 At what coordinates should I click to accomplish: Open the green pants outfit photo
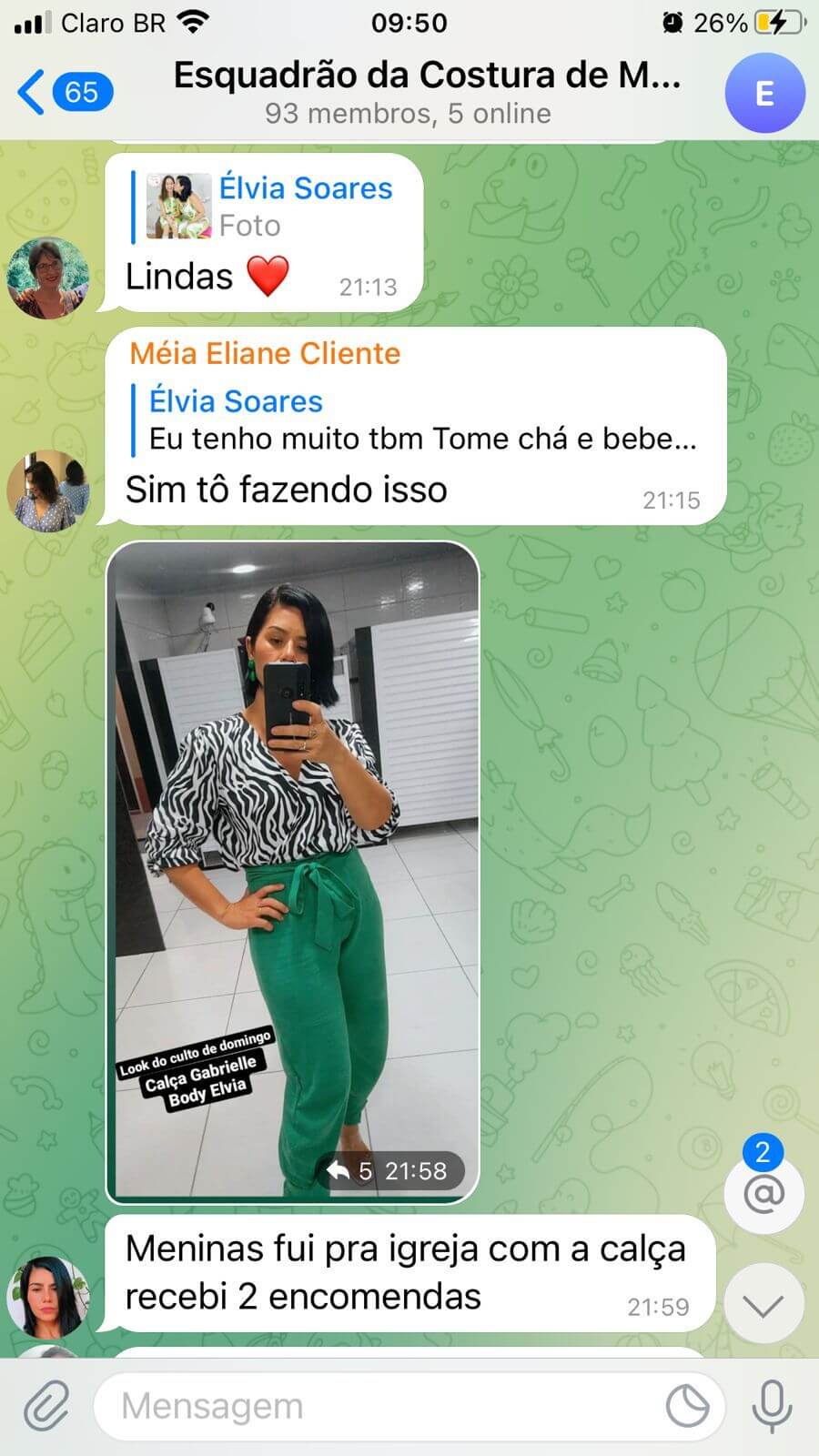point(292,864)
